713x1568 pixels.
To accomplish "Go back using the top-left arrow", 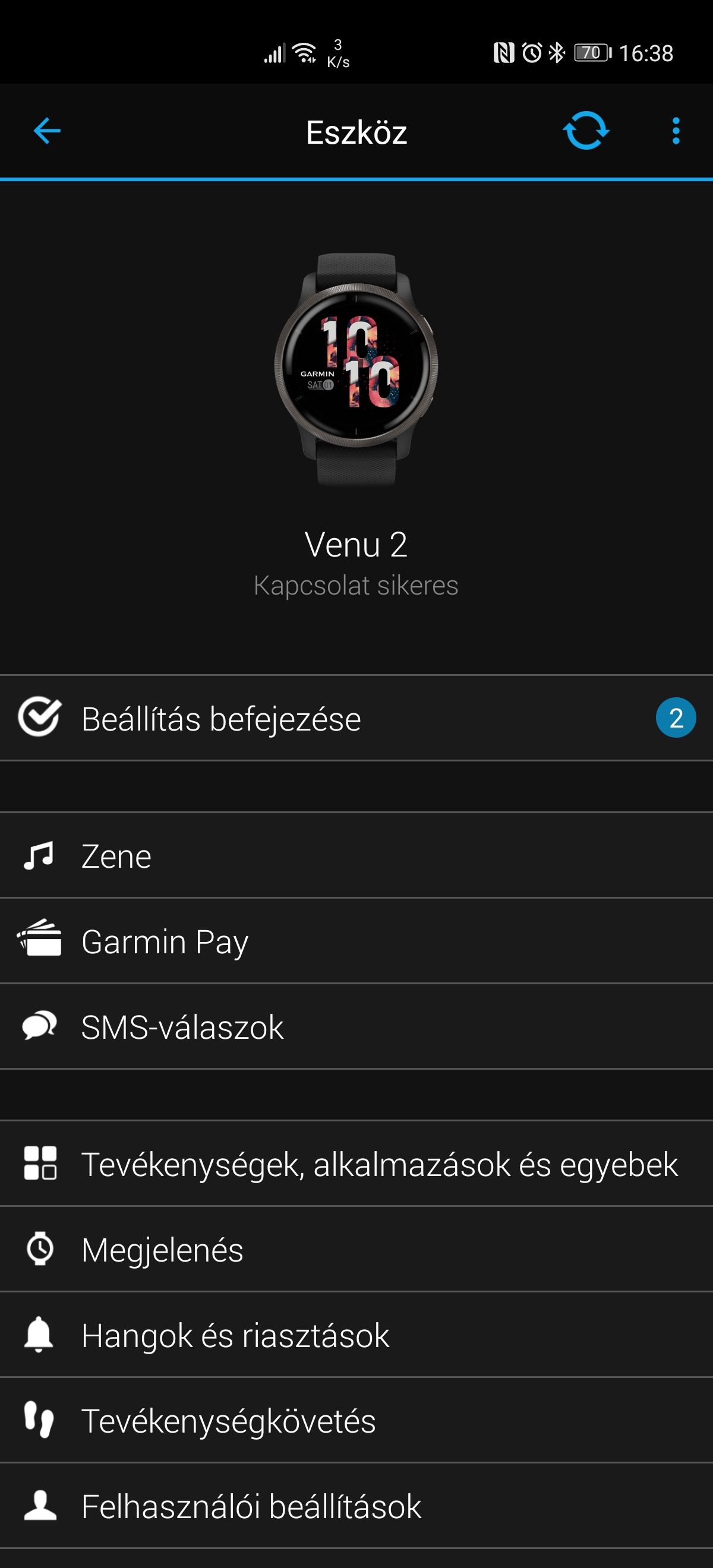I will point(47,131).
